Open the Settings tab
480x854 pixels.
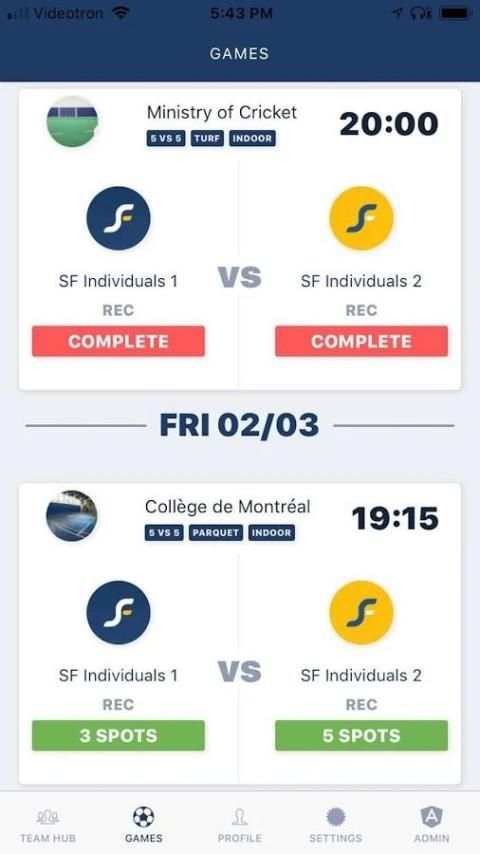[x=336, y=825]
